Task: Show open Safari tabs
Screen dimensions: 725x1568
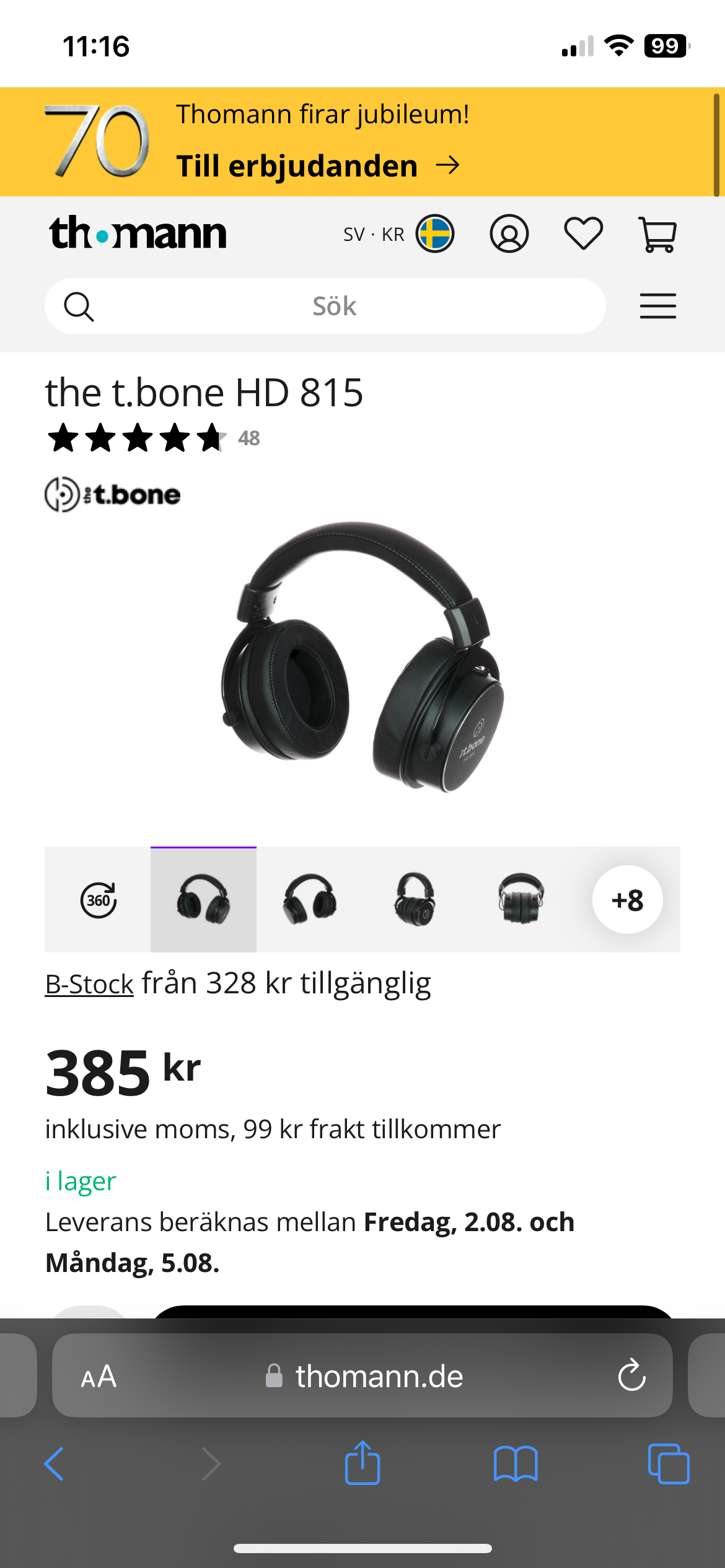Action: 668,1464
